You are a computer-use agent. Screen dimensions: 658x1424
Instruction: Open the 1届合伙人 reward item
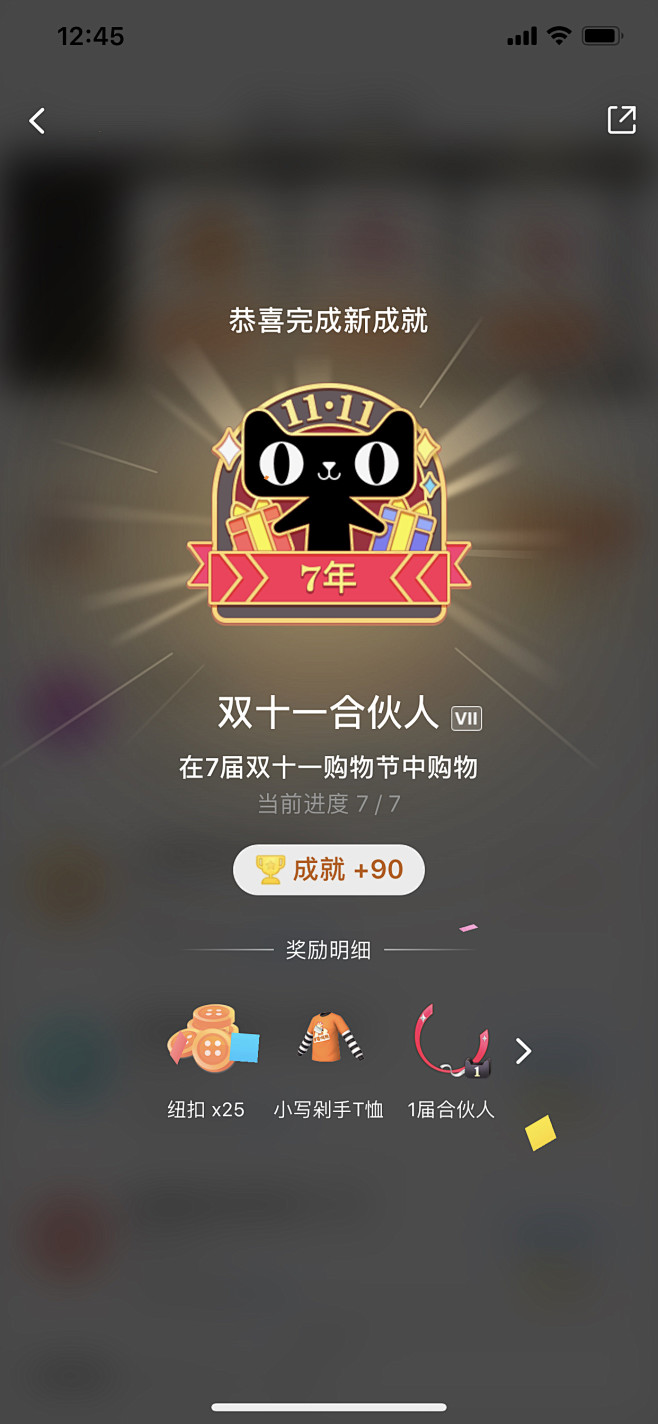tap(451, 1061)
